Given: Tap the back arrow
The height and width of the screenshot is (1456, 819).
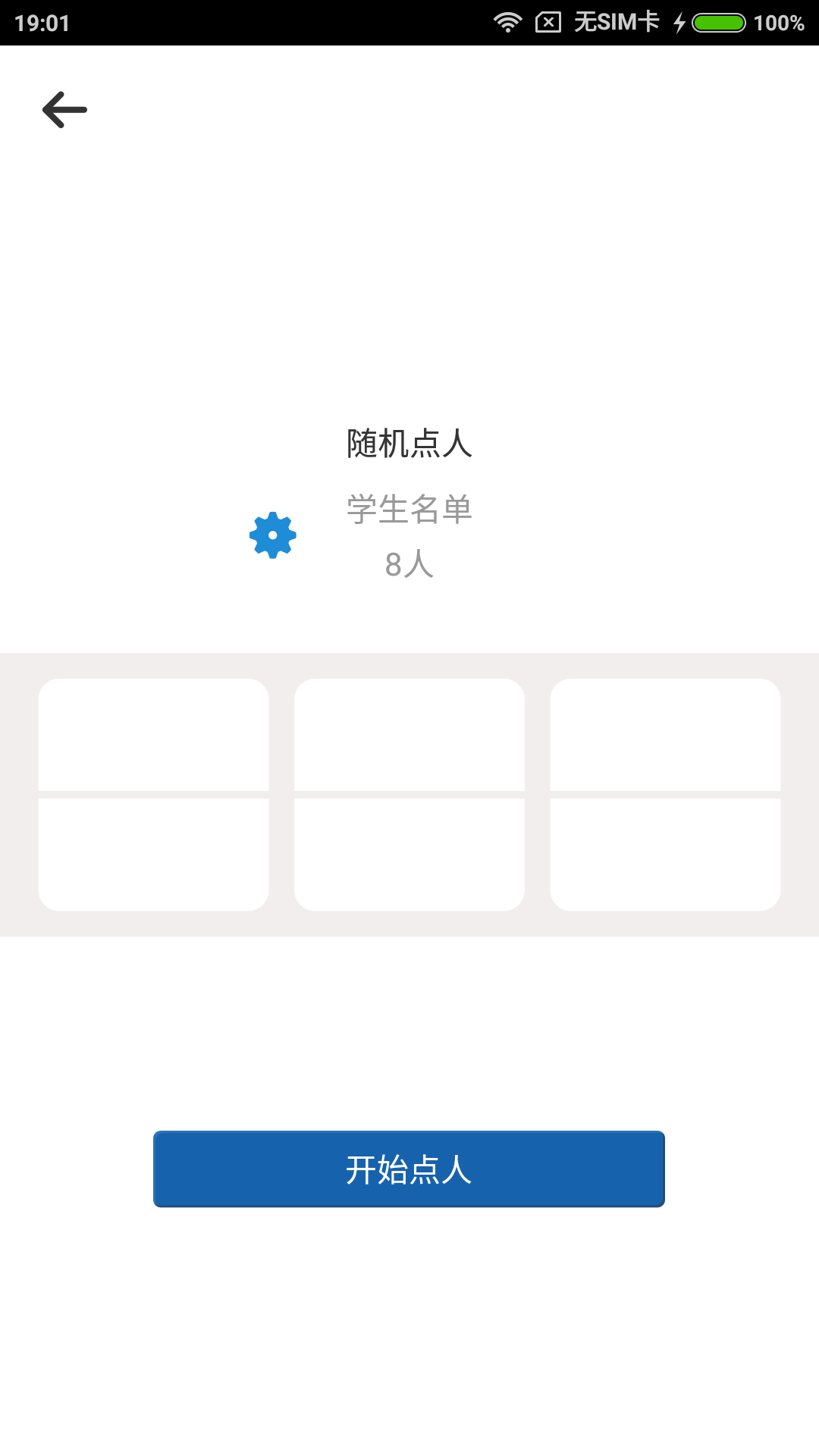Looking at the screenshot, I should click(64, 109).
